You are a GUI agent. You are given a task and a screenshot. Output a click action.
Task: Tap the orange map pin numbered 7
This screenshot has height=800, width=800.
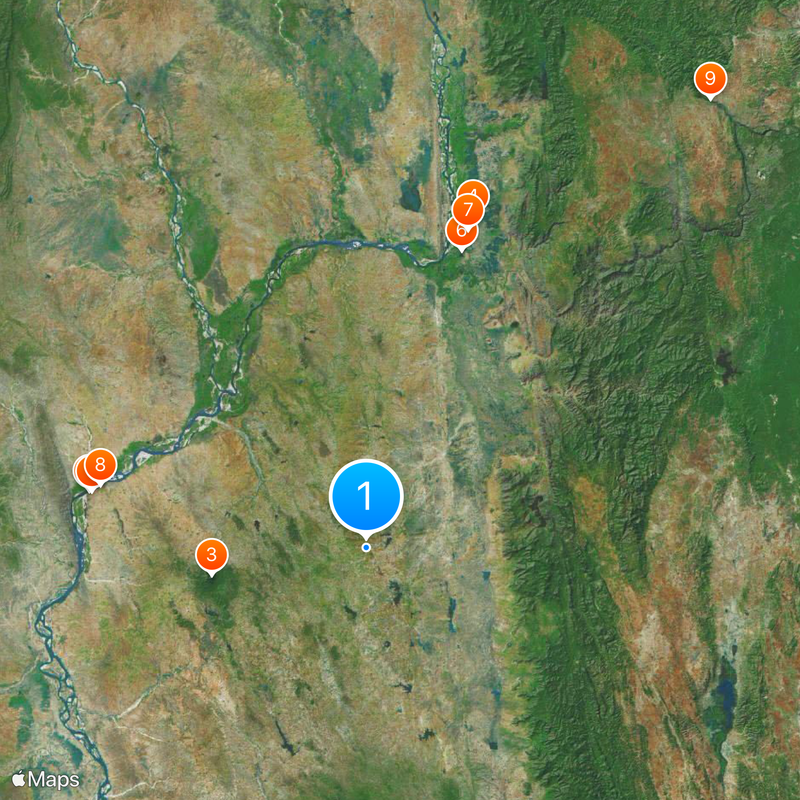click(x=467, y=211)
